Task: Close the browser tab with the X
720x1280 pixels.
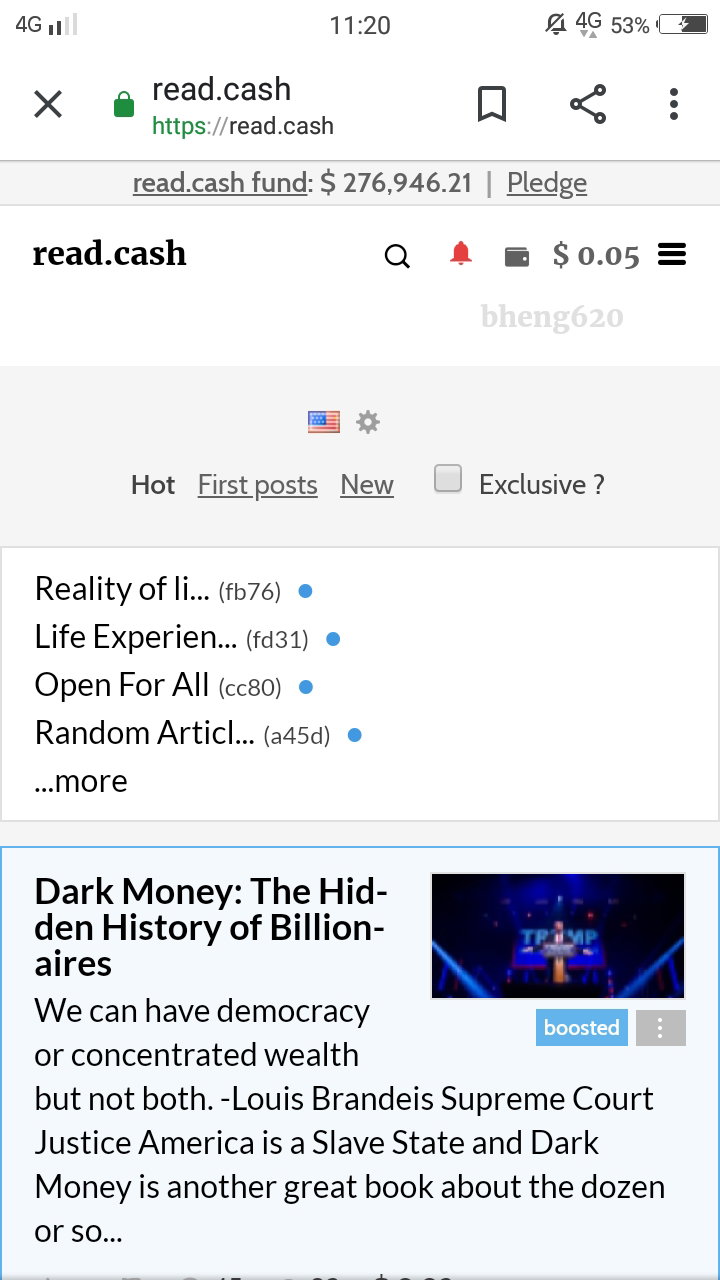Action: [x=48, y=104]
